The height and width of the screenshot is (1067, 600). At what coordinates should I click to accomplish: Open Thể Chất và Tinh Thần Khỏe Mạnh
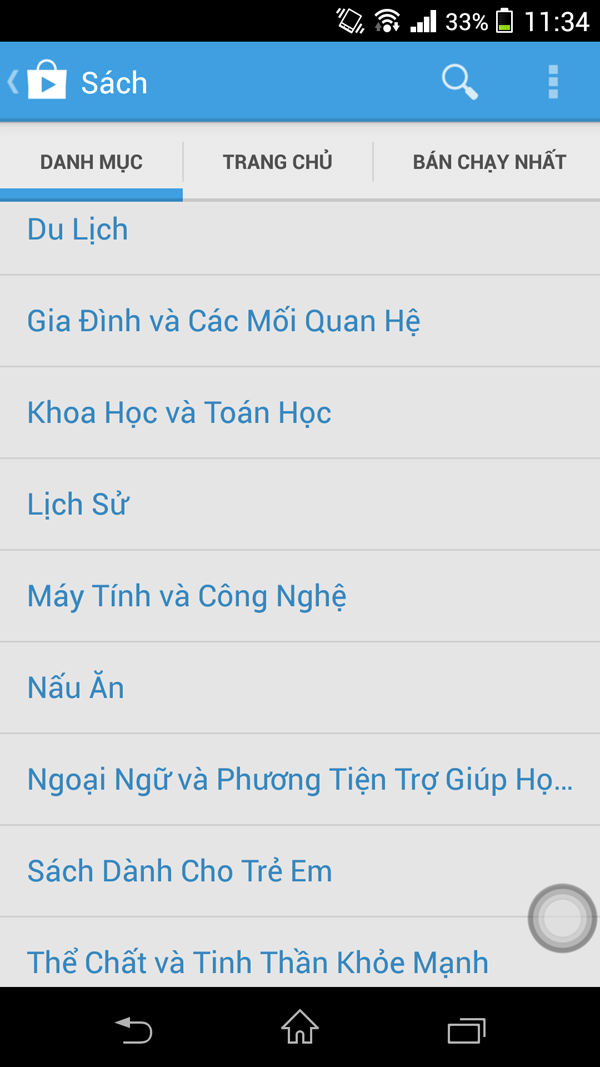click(258, 962)
